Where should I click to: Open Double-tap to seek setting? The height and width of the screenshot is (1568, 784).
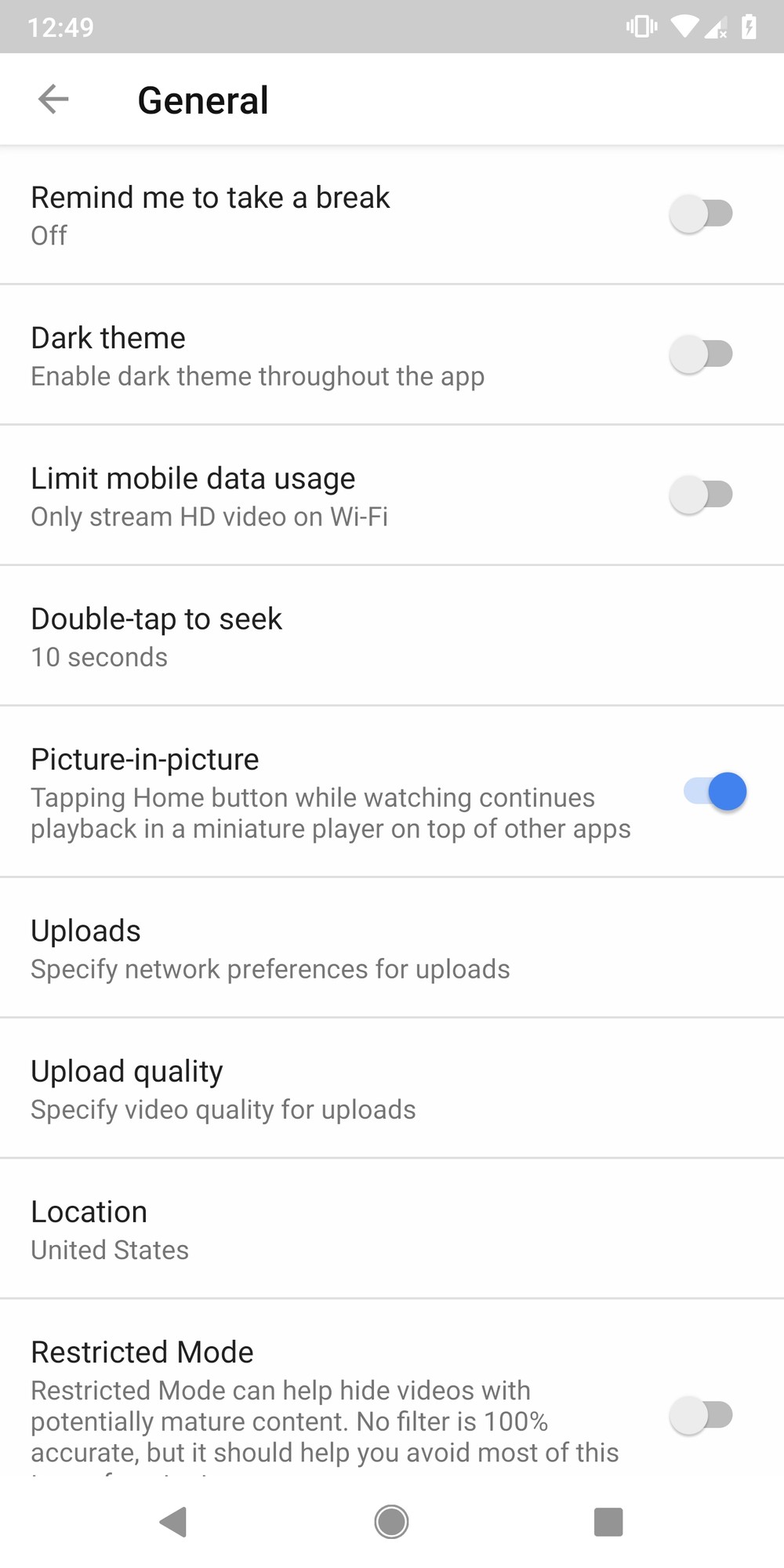pyautogui.click(x=314, y=636)
